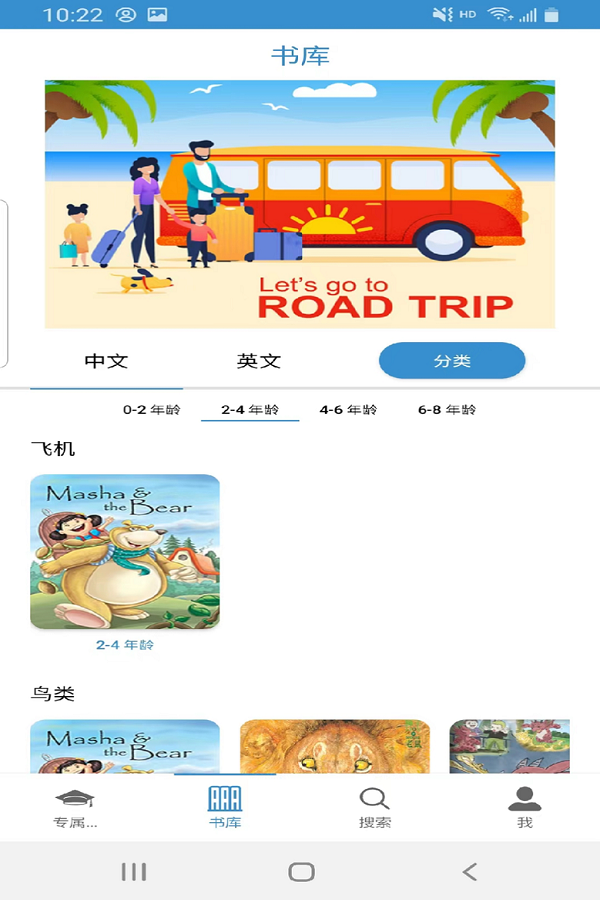Switch to the 我 profile tab

pyautogui.click(x=525, y=808)
